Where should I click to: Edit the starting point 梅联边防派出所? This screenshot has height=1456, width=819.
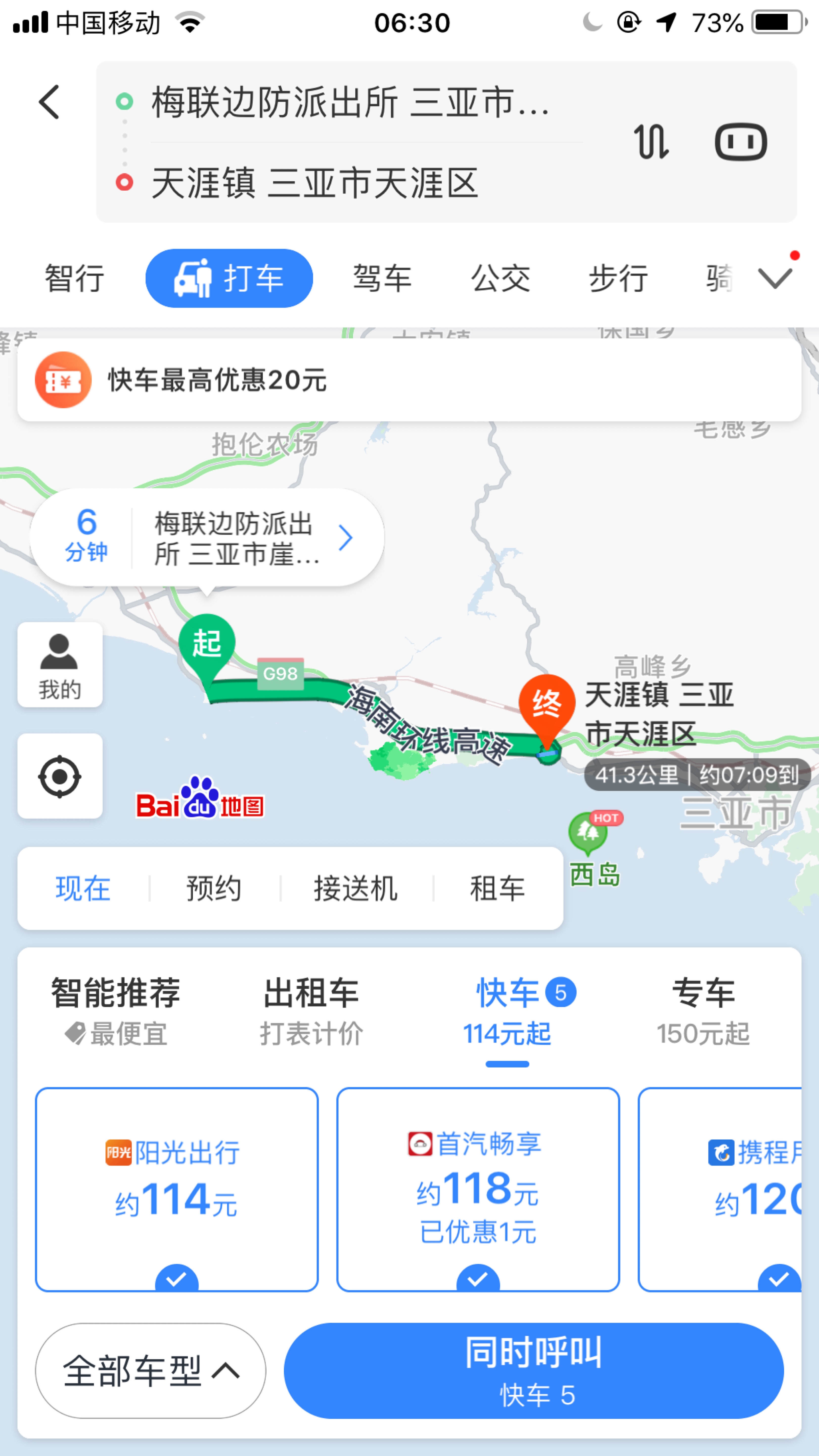pyautogui.click(x=350, y=102)
